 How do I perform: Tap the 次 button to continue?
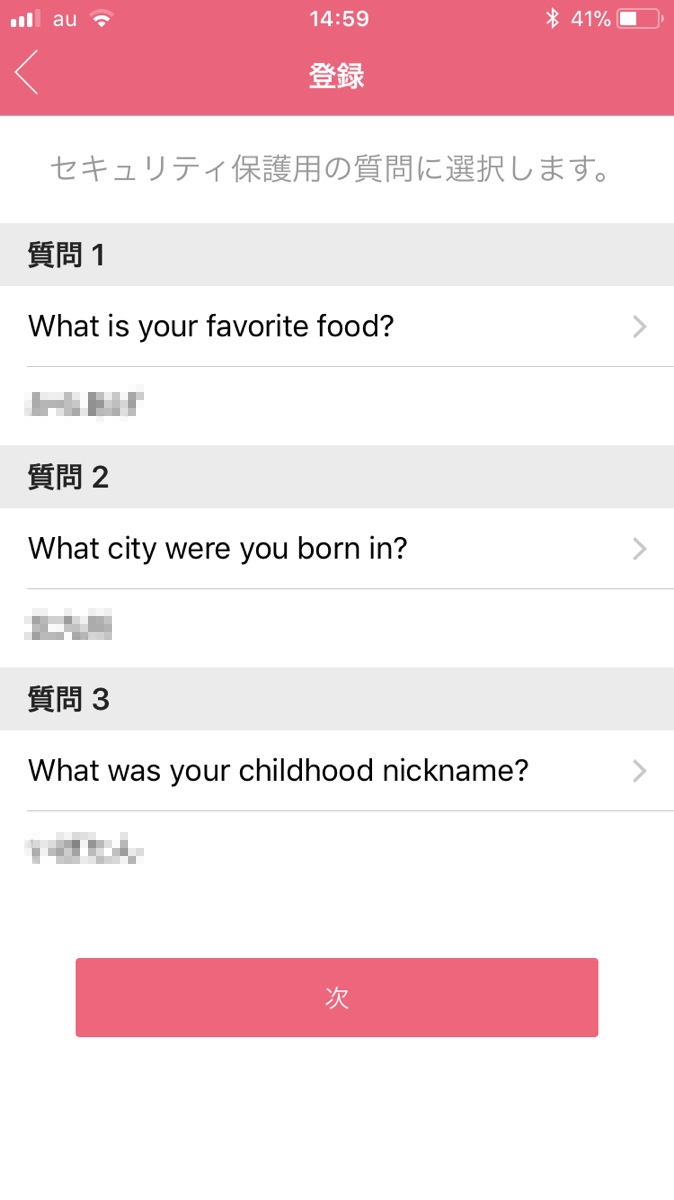click(337, 997)
